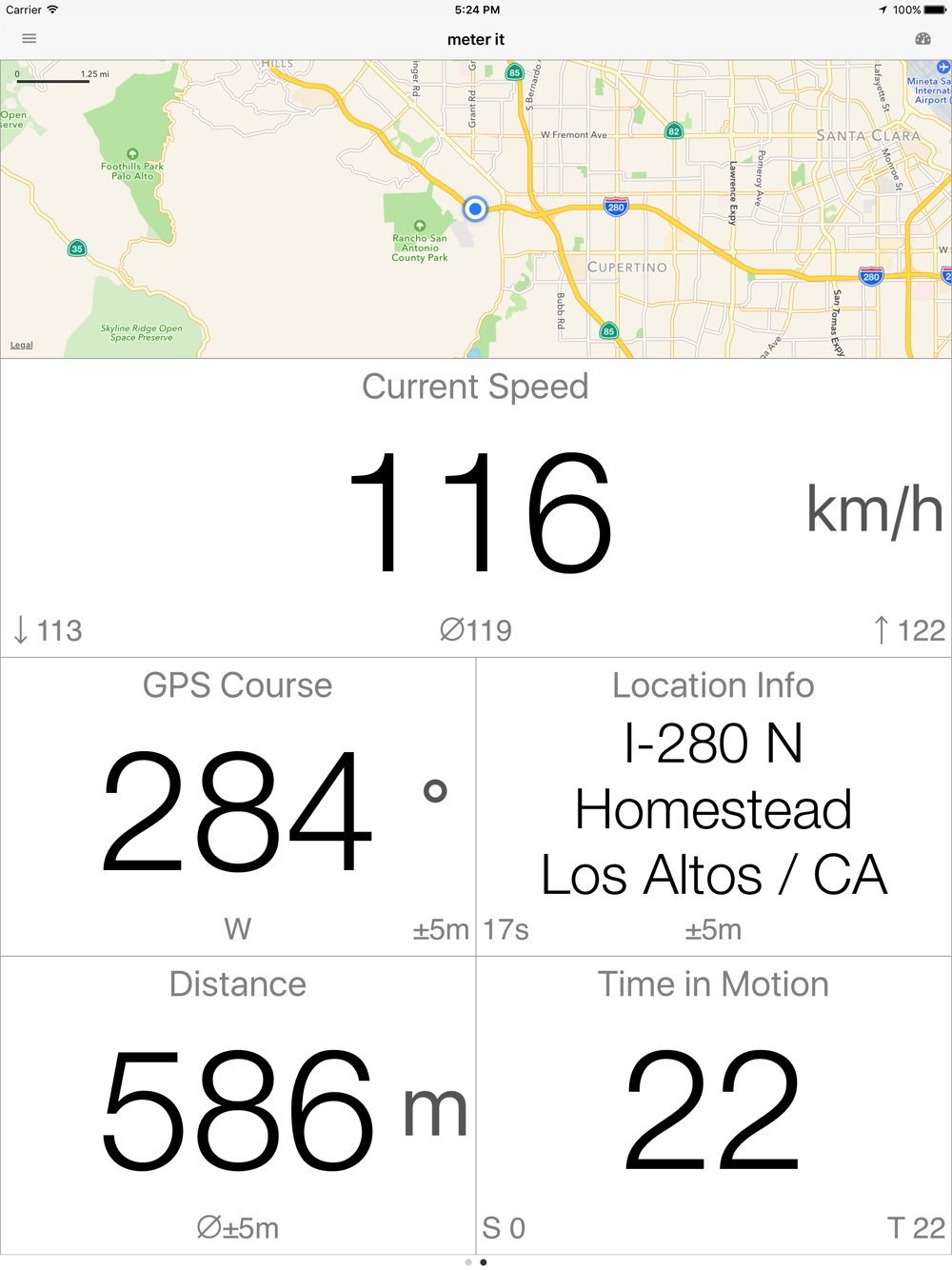The image size is (952, 1270).
Task: Open the gauge dashboard icon
Action: pos(922,39)
